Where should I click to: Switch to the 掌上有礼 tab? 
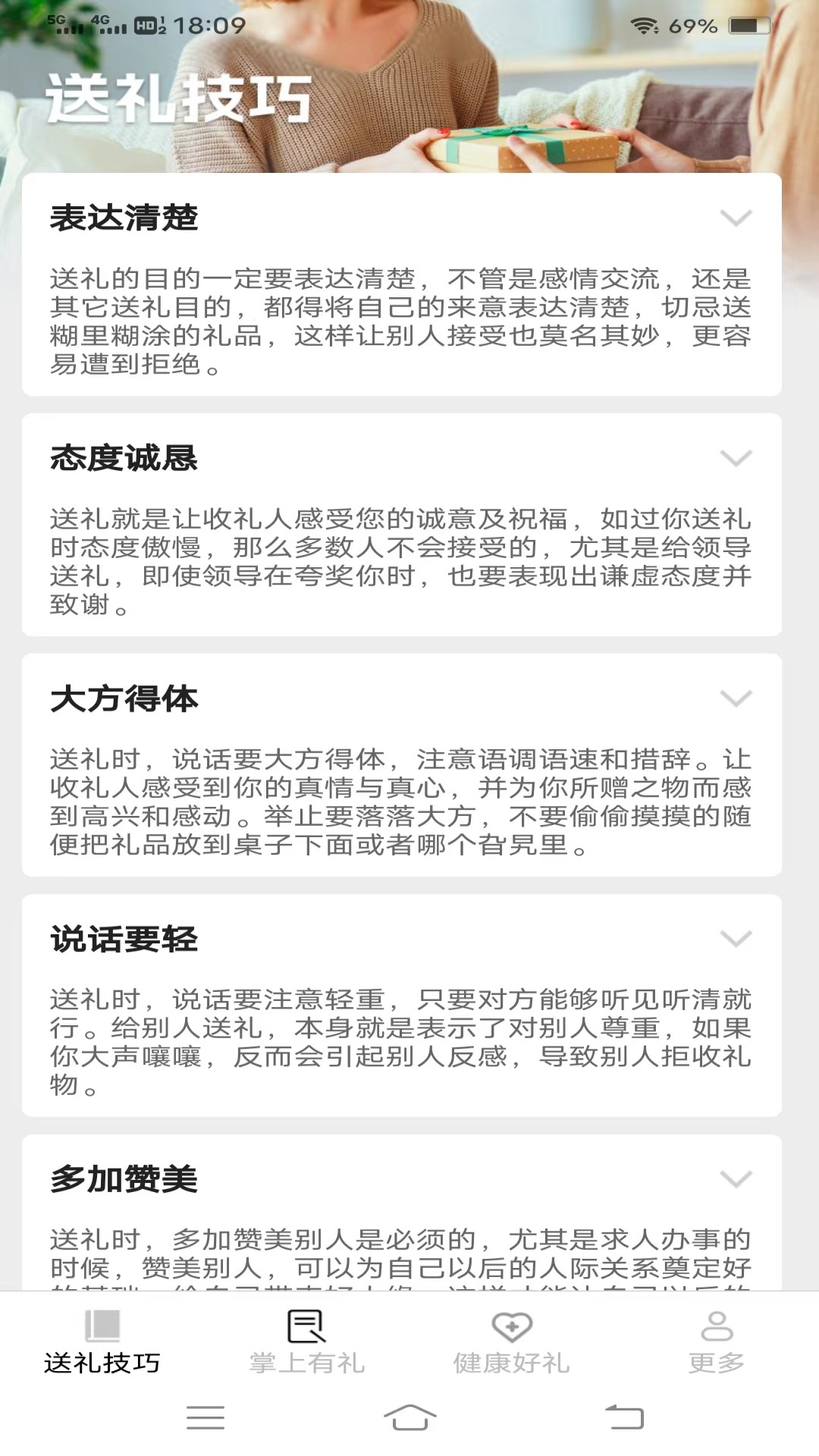click(x=307, y=1342)
